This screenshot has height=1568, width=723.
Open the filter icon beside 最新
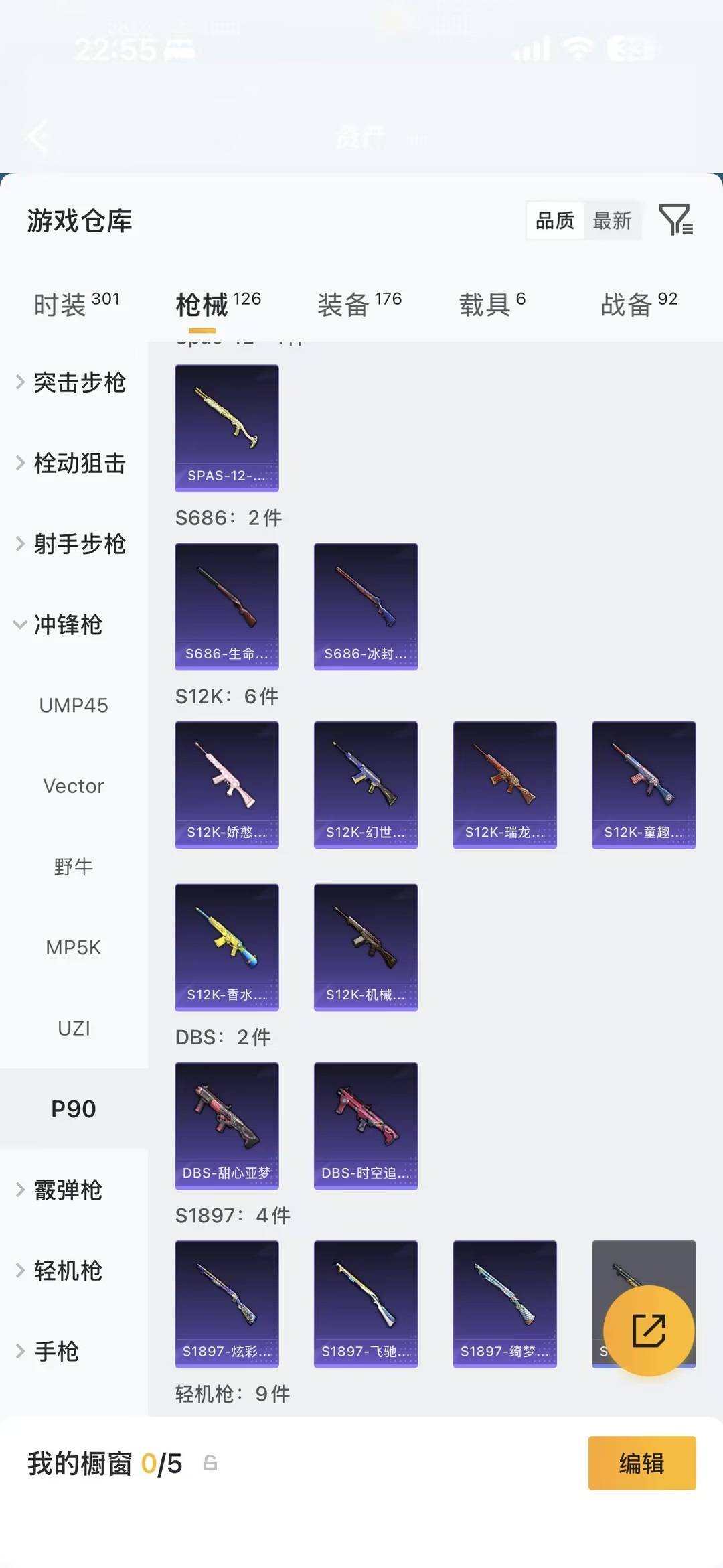[678, 220]
